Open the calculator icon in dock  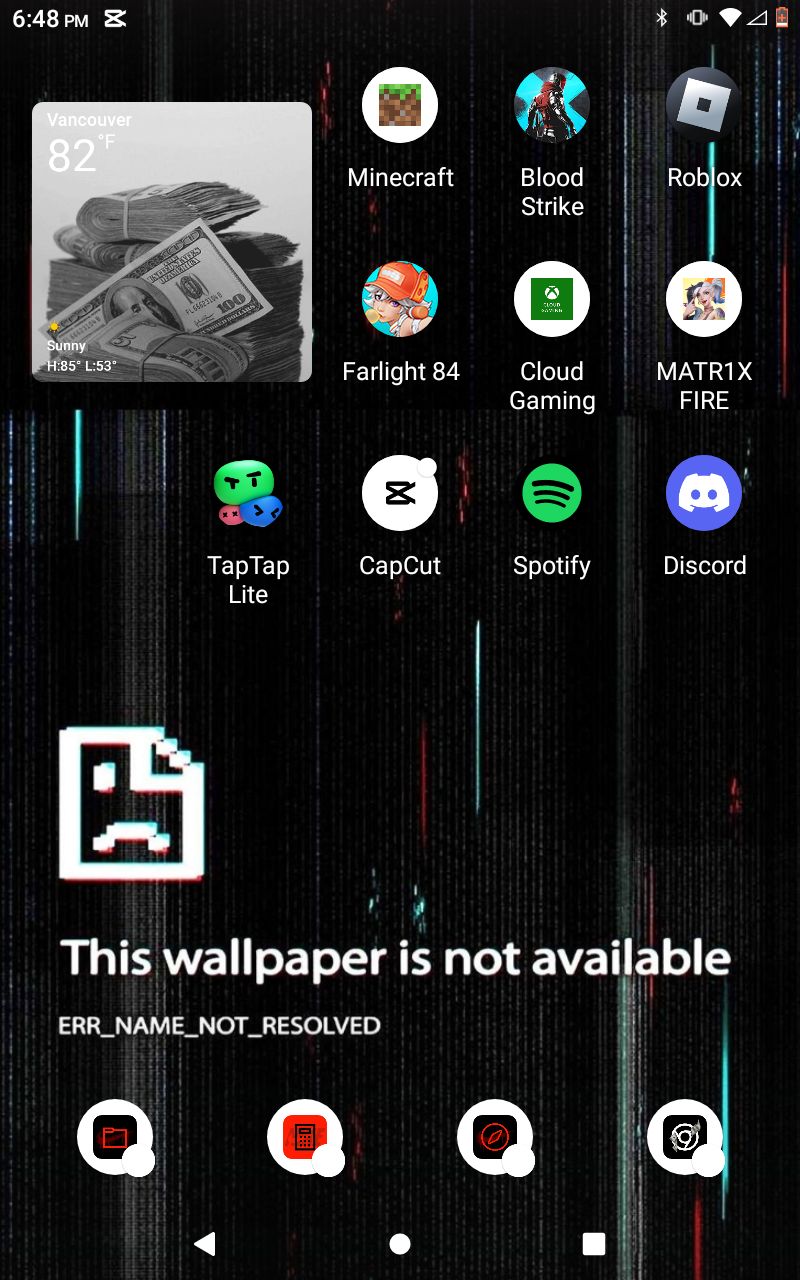tap(305, 1137)
